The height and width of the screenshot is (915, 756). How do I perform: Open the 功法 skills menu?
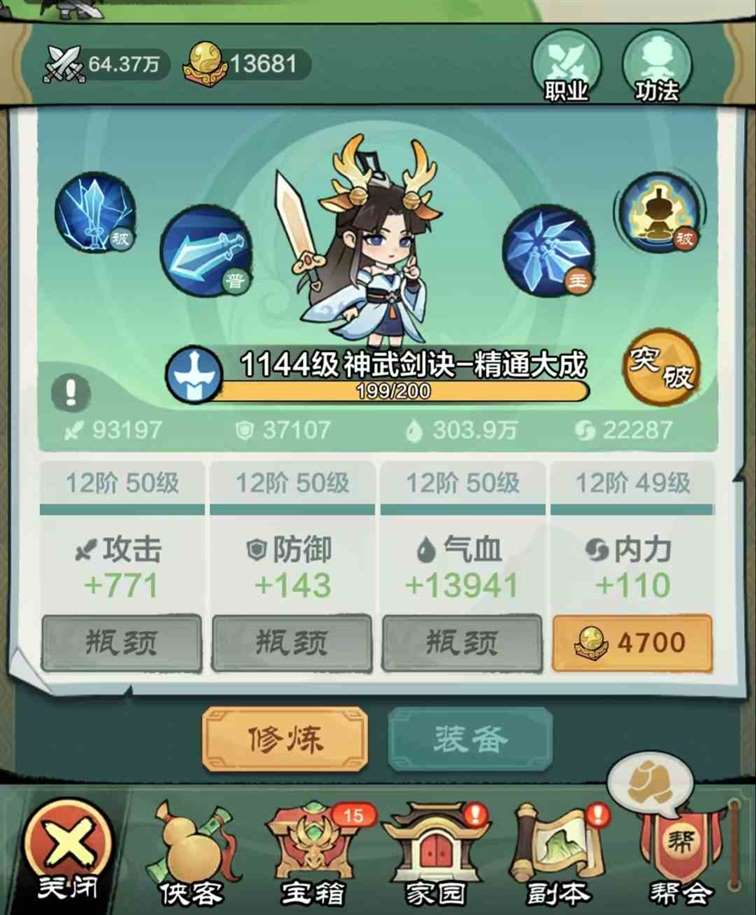point(656,66)
